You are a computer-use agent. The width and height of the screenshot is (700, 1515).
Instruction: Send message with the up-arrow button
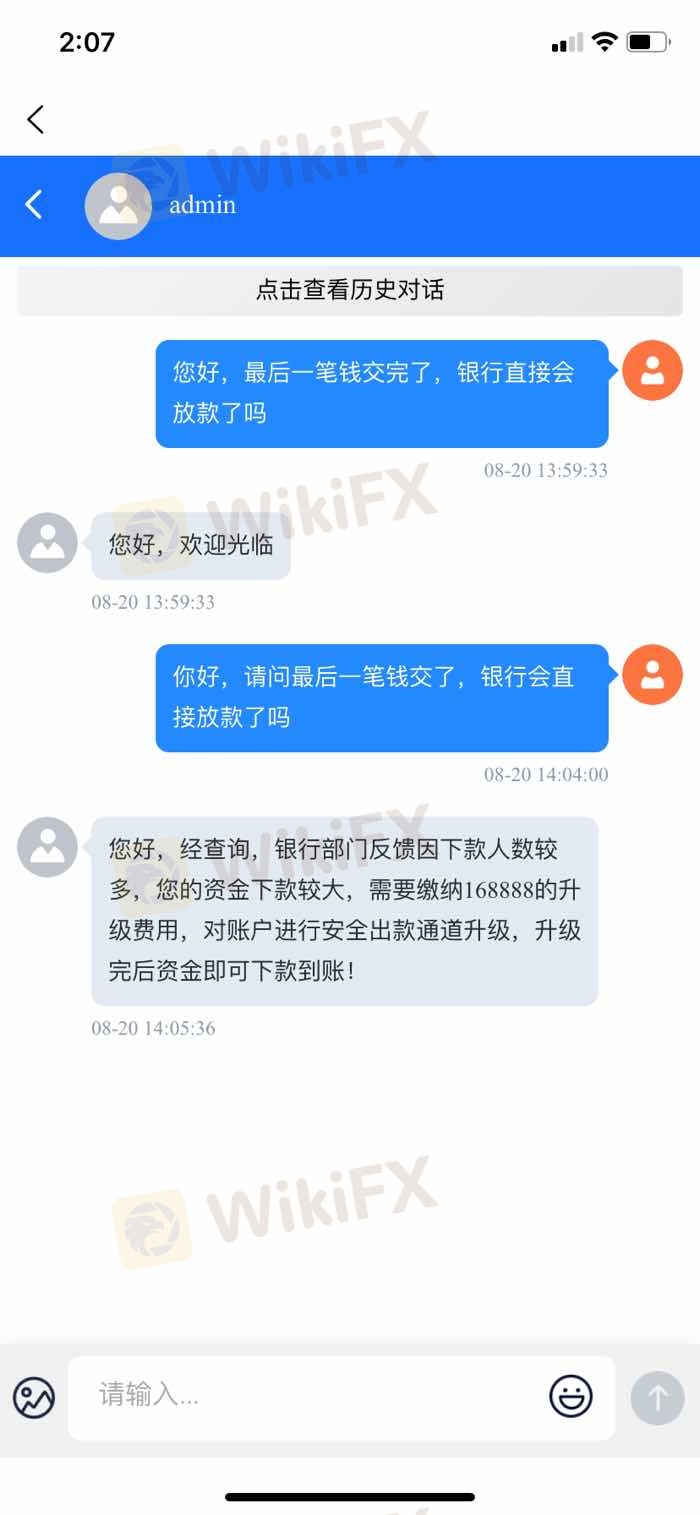(657, 1397)
